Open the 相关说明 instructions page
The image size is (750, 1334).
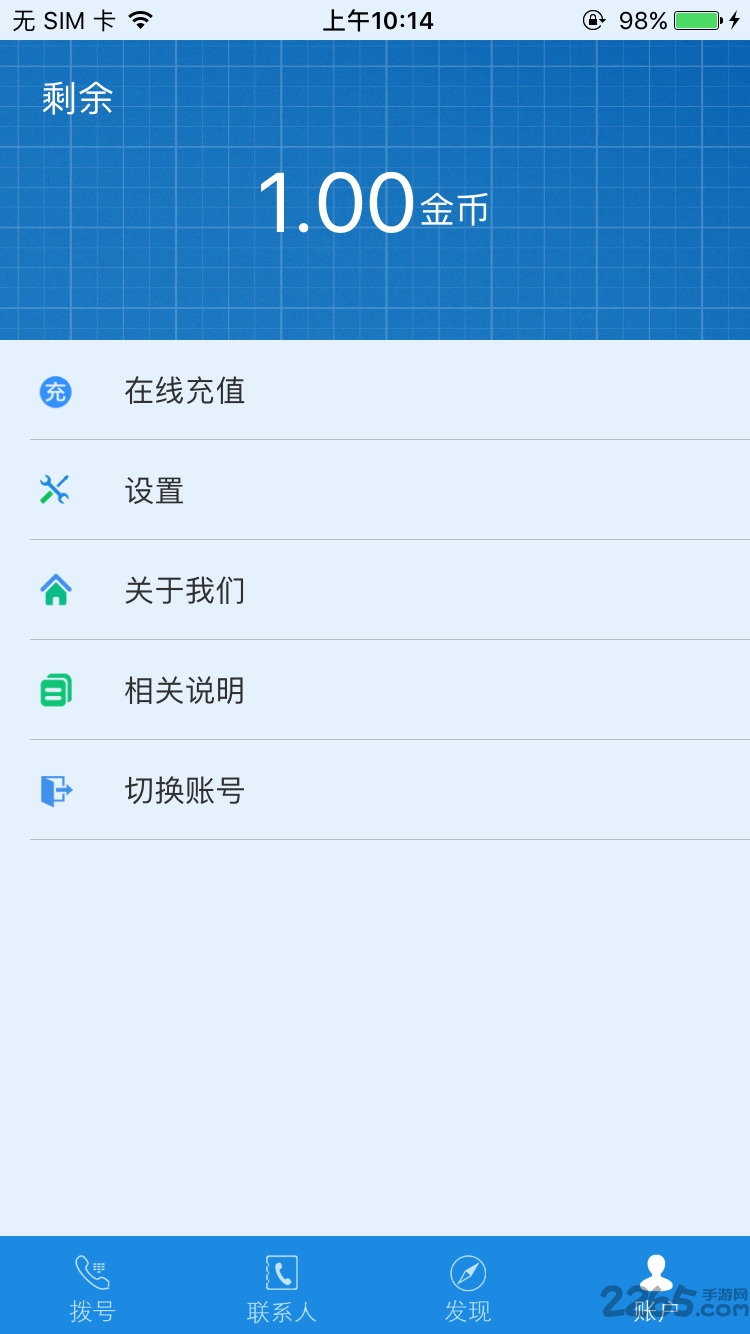coord(184,690)
